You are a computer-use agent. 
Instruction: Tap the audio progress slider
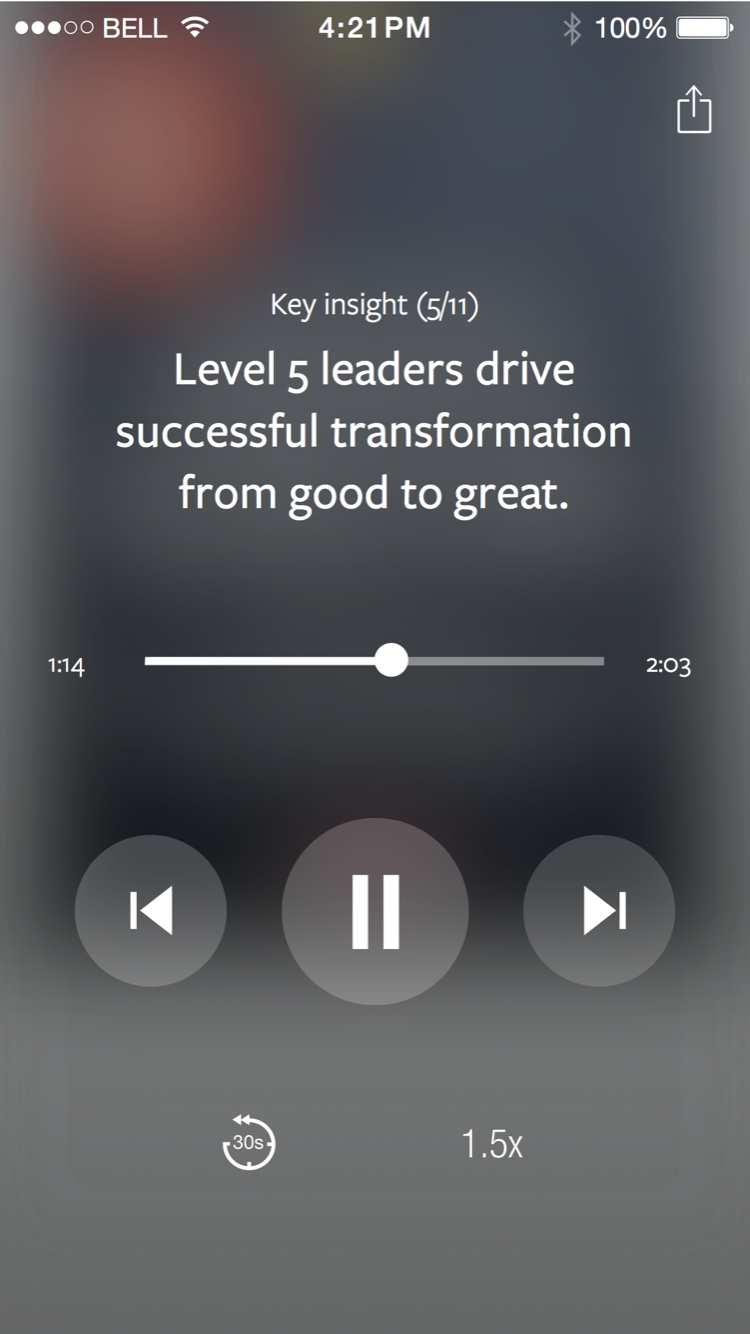click(x=374, y=661)
